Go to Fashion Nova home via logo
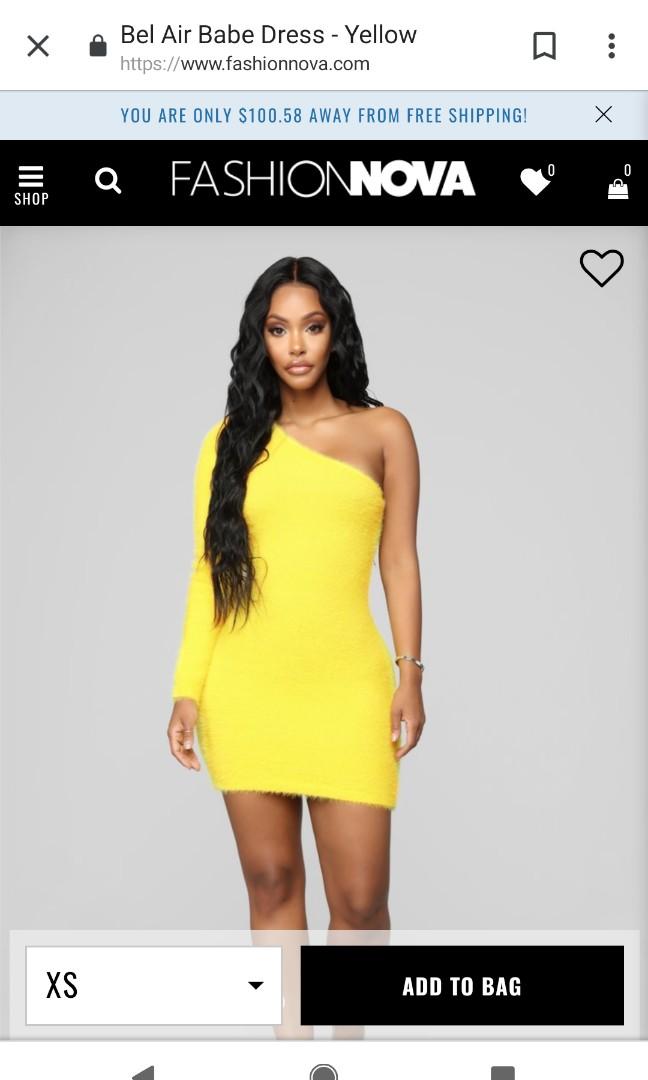This screenshot has height=1080, width=648. 323,180
